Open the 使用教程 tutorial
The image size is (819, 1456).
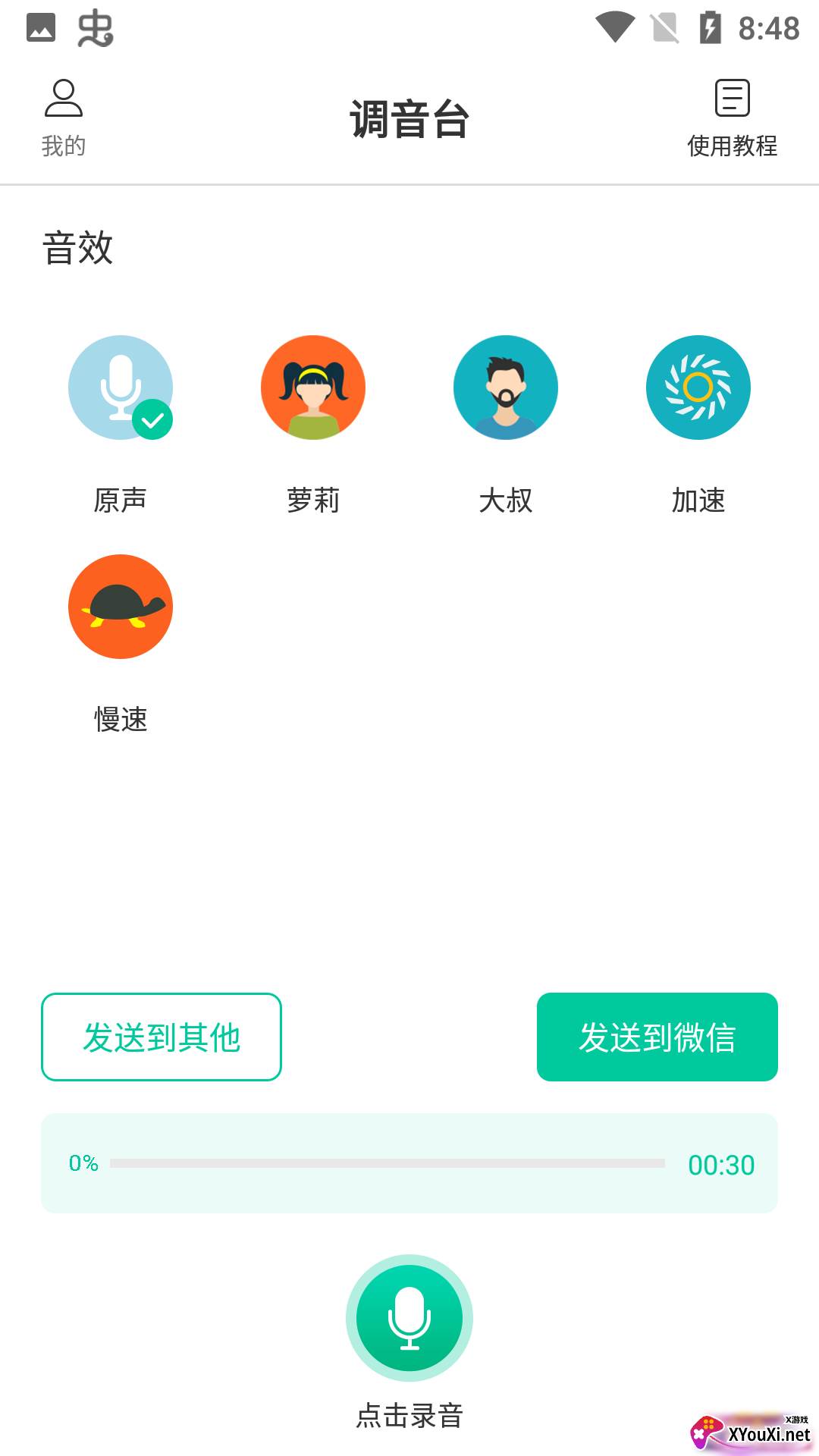click(x=732, y=118)
